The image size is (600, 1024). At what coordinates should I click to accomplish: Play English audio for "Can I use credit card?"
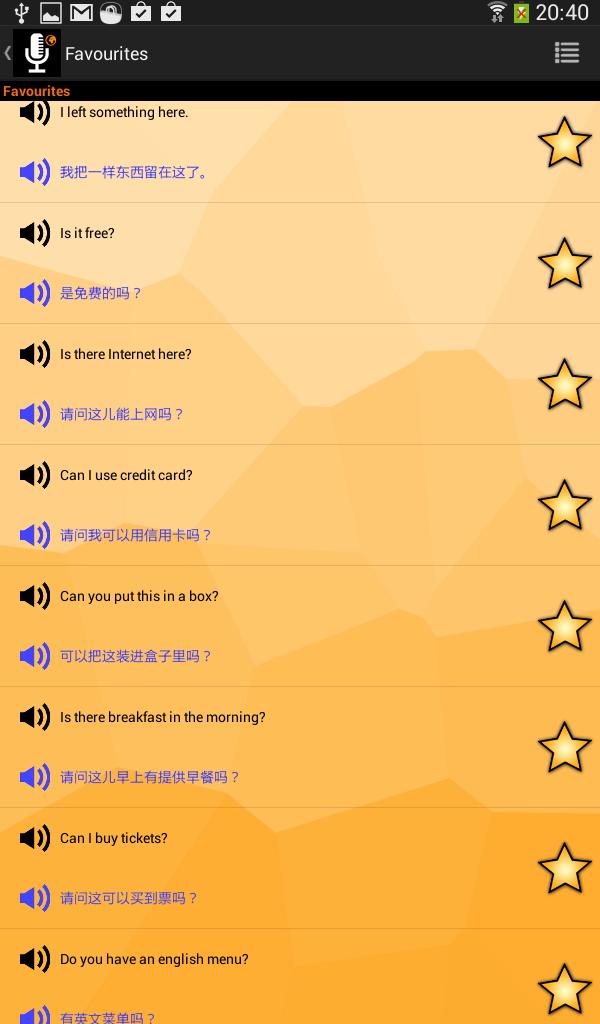[35, 475]
